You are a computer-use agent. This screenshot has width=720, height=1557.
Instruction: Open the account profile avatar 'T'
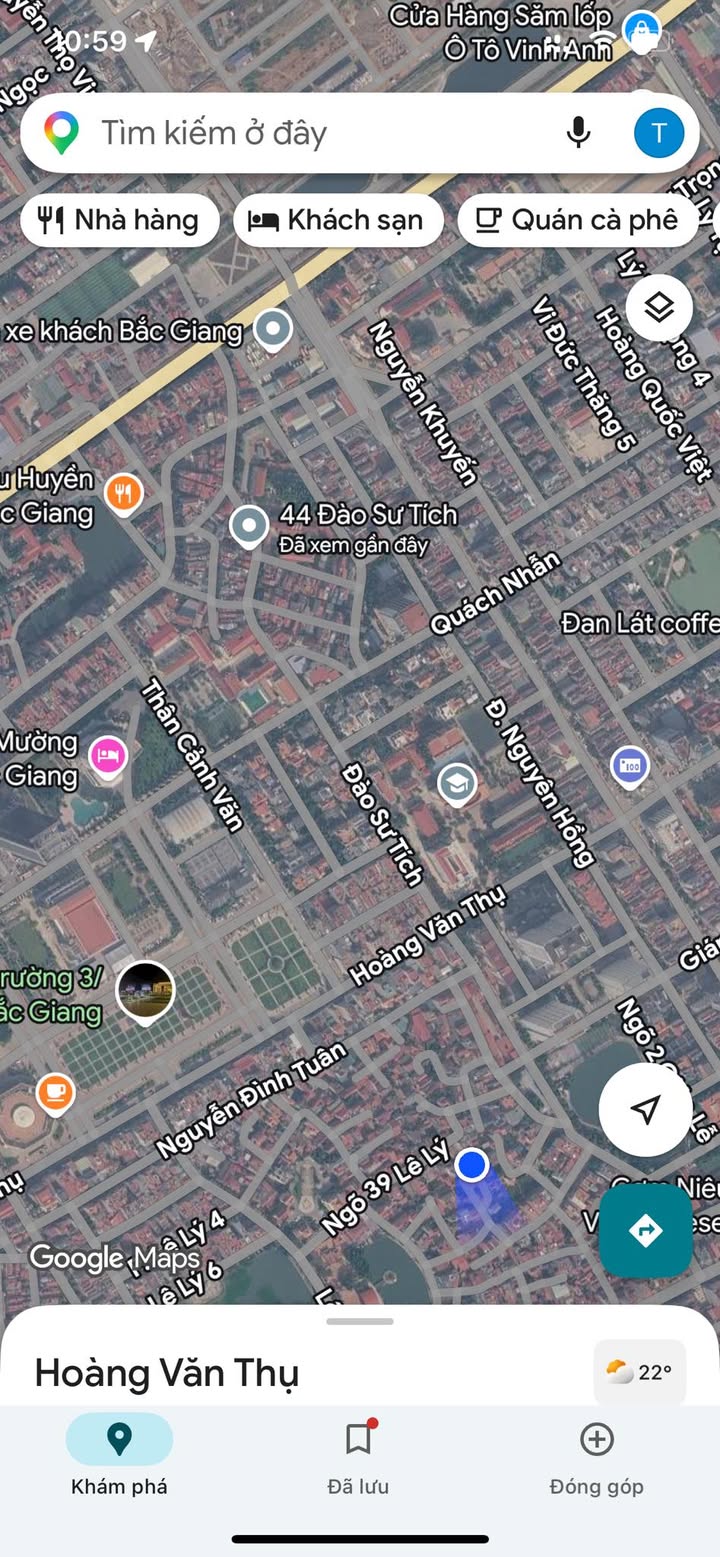(x=658, y=133)
